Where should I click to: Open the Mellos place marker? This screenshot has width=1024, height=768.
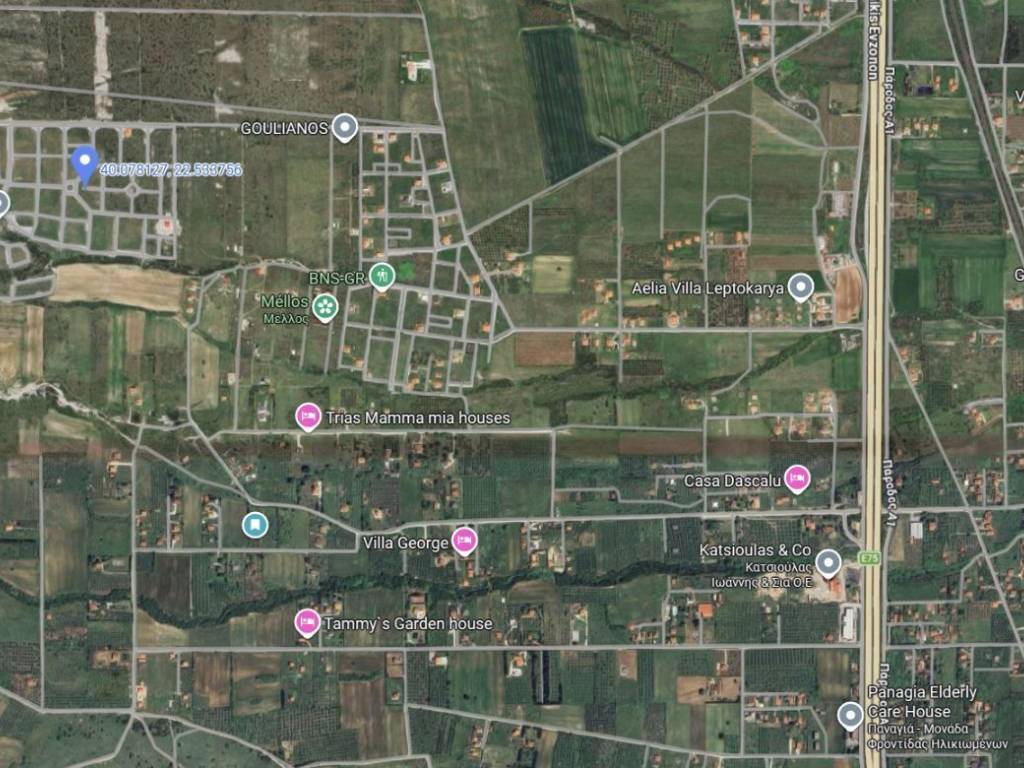pos(325,307)
